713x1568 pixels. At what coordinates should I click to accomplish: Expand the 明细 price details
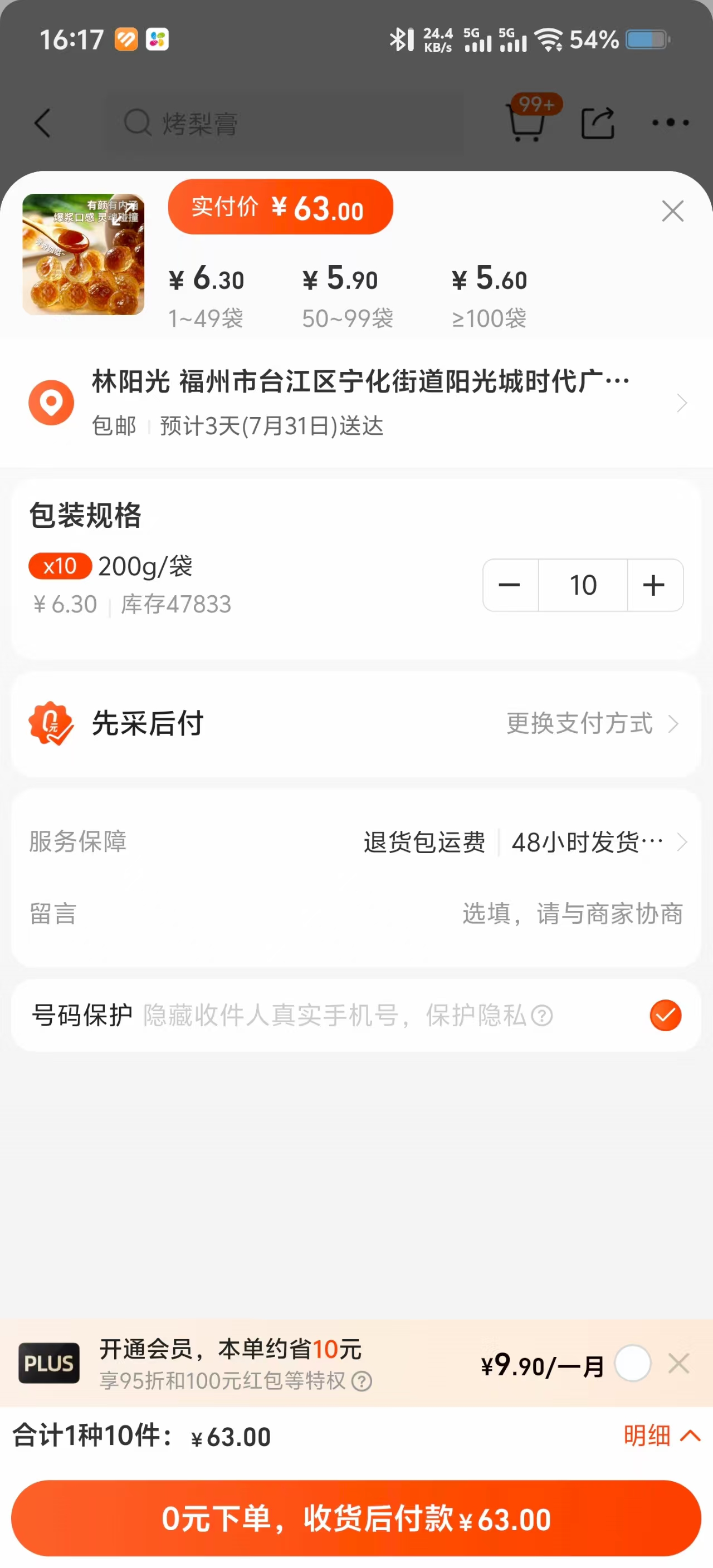661,1436
